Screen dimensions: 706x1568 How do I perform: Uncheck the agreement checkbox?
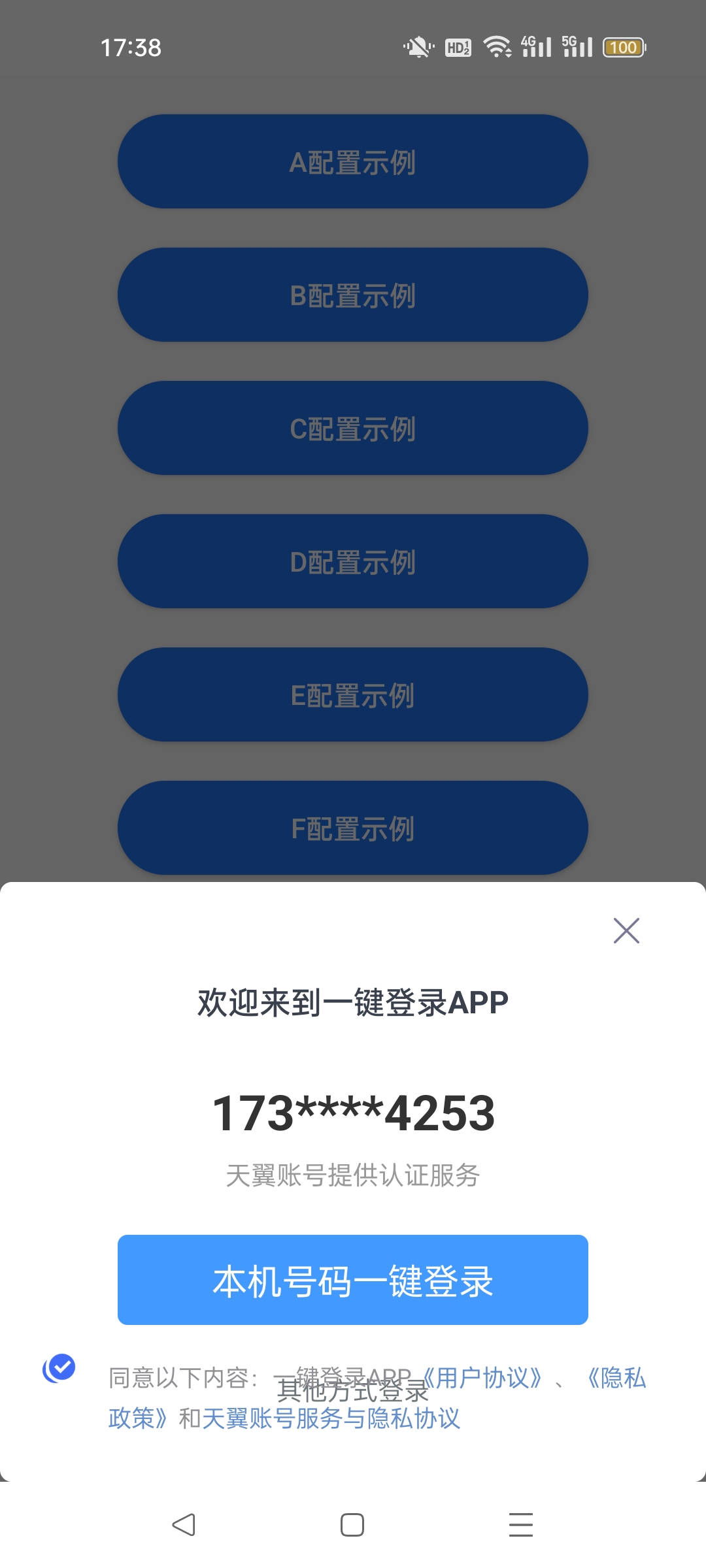[x=59, y=1368]
